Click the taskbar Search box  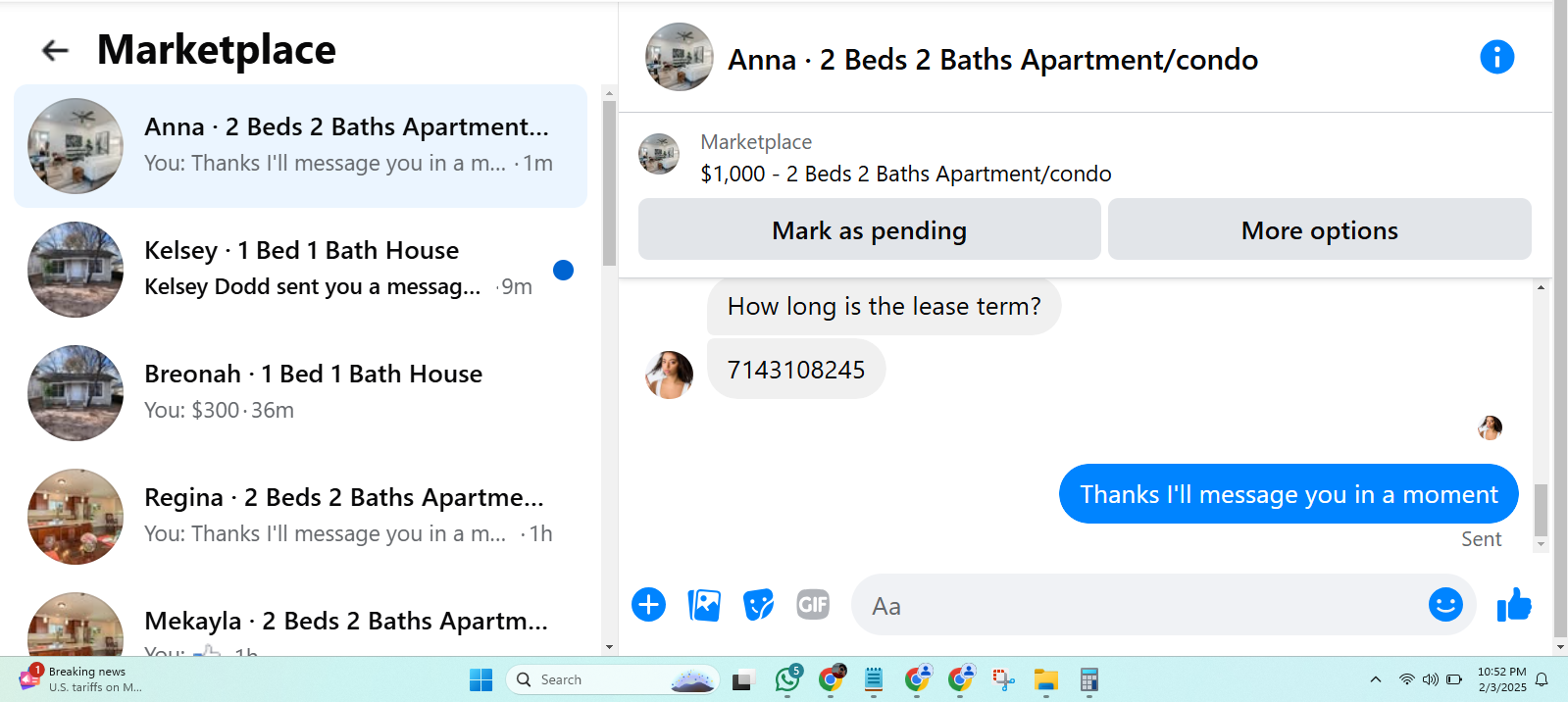pos(613,679)
